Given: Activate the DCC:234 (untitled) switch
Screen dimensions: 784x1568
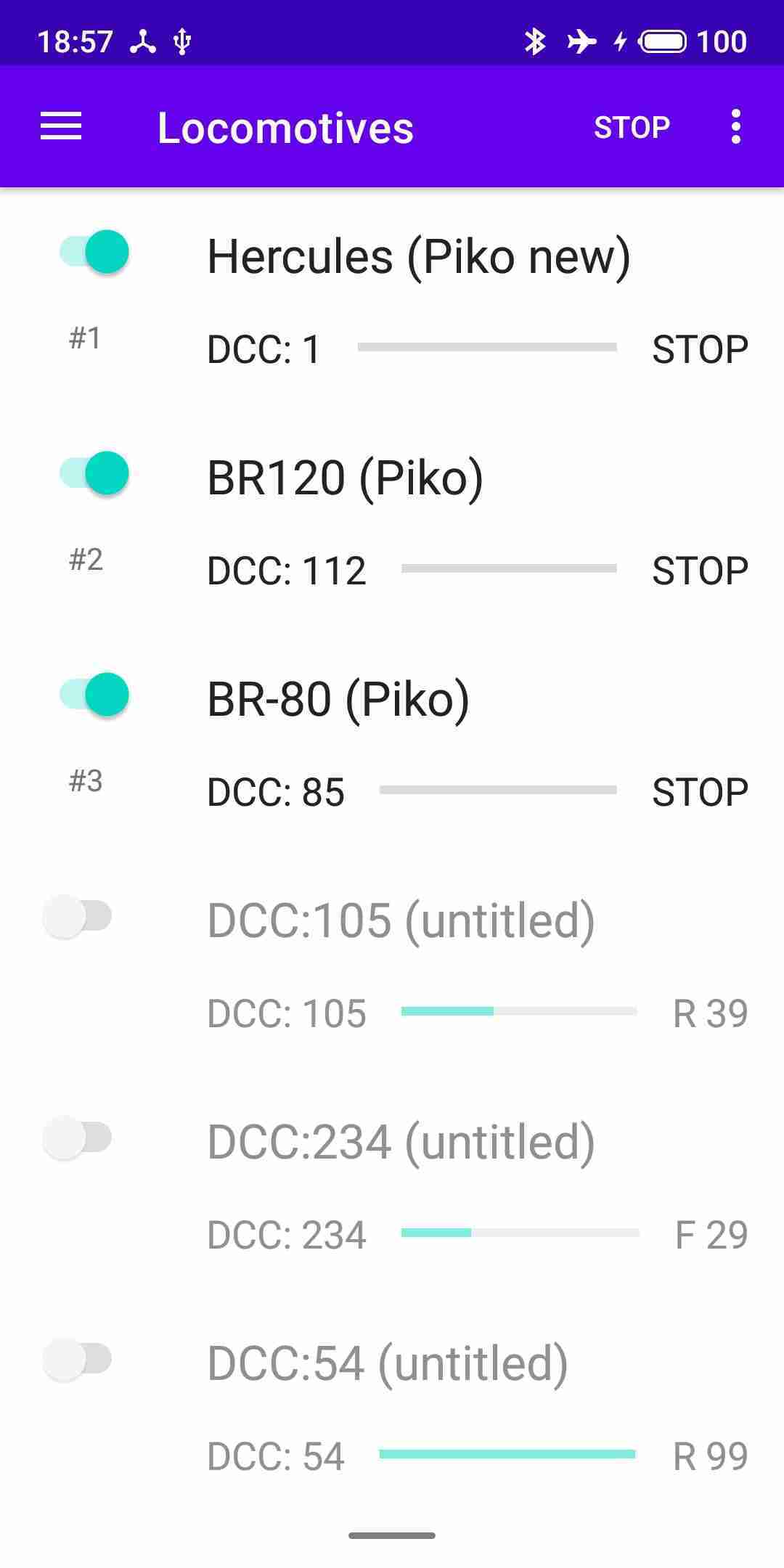Looking at the screenshot, I should click(x=76, y=1138).
